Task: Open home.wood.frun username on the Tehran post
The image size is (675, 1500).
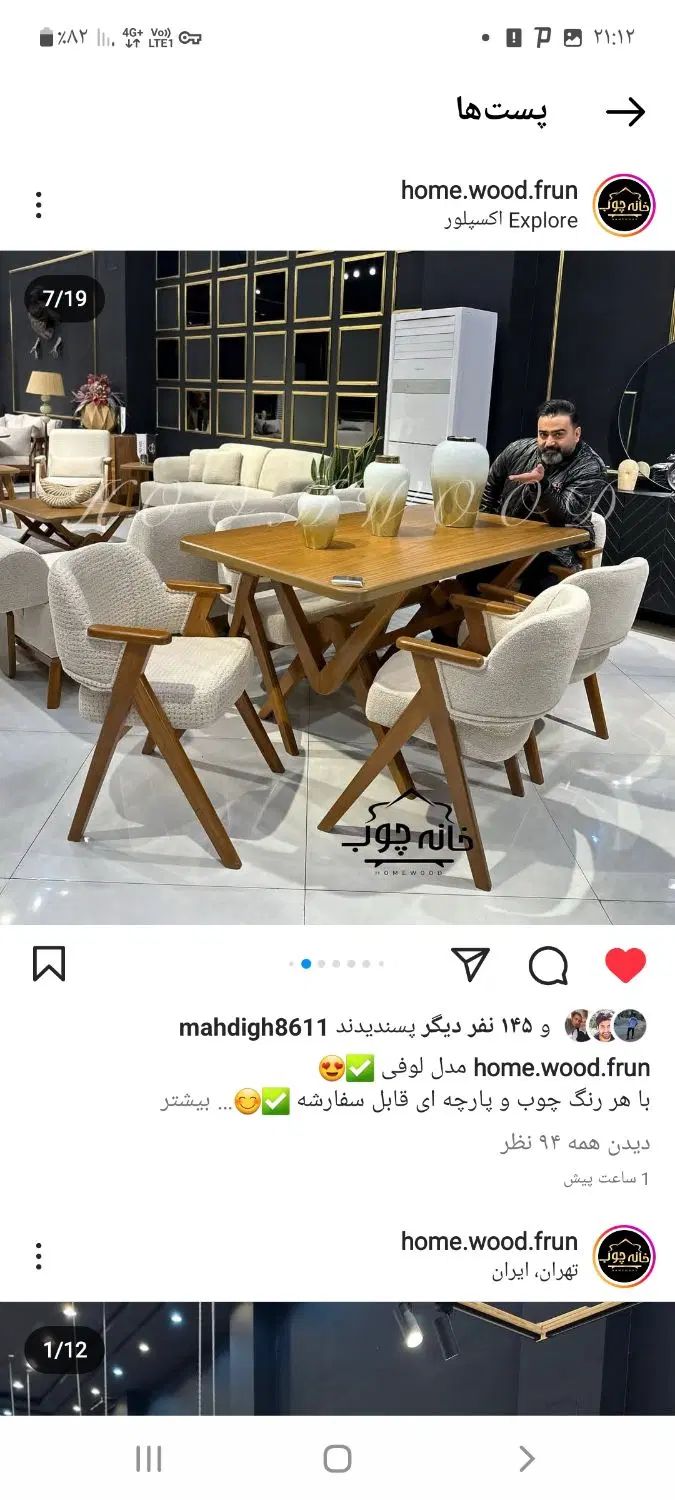Action: [489, 1241]
